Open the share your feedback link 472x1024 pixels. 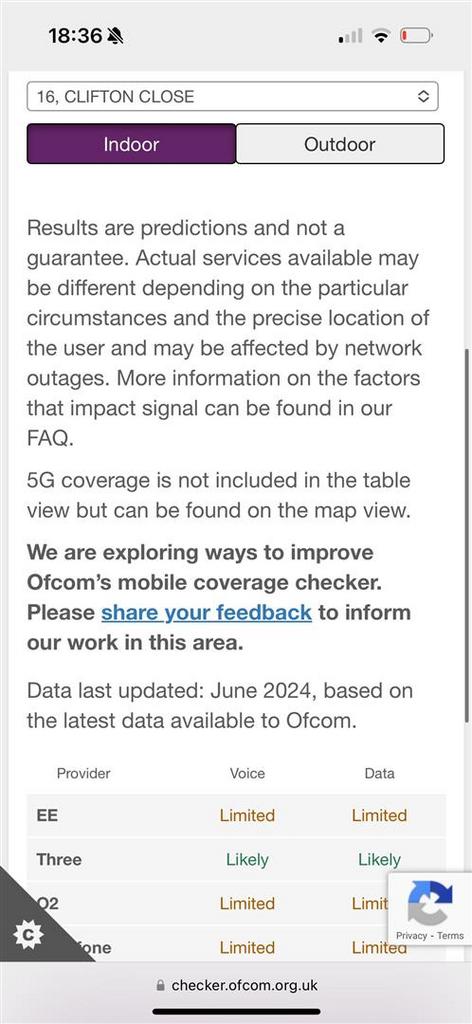coord(206,613)
